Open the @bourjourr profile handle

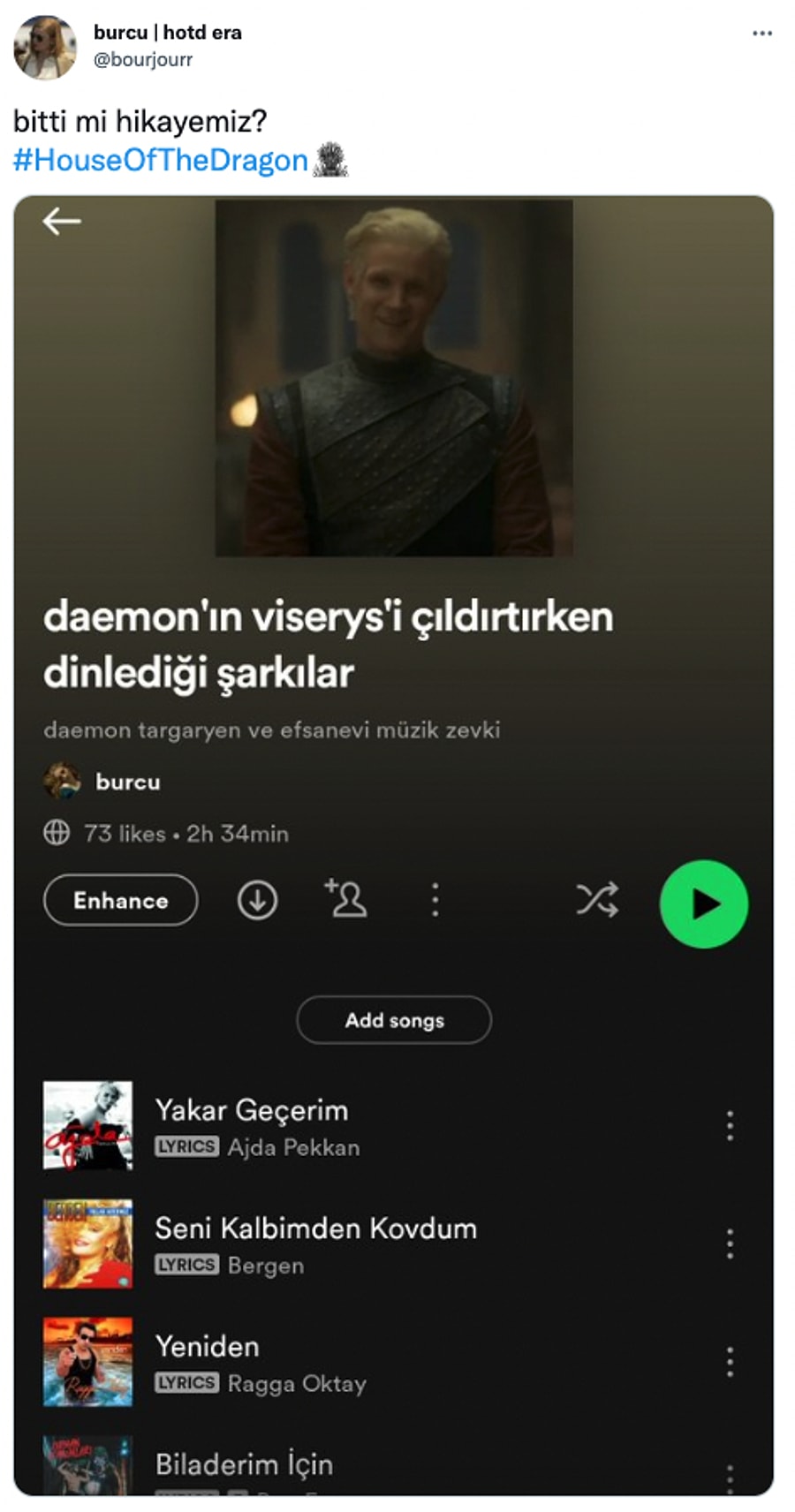click(143, 60)
